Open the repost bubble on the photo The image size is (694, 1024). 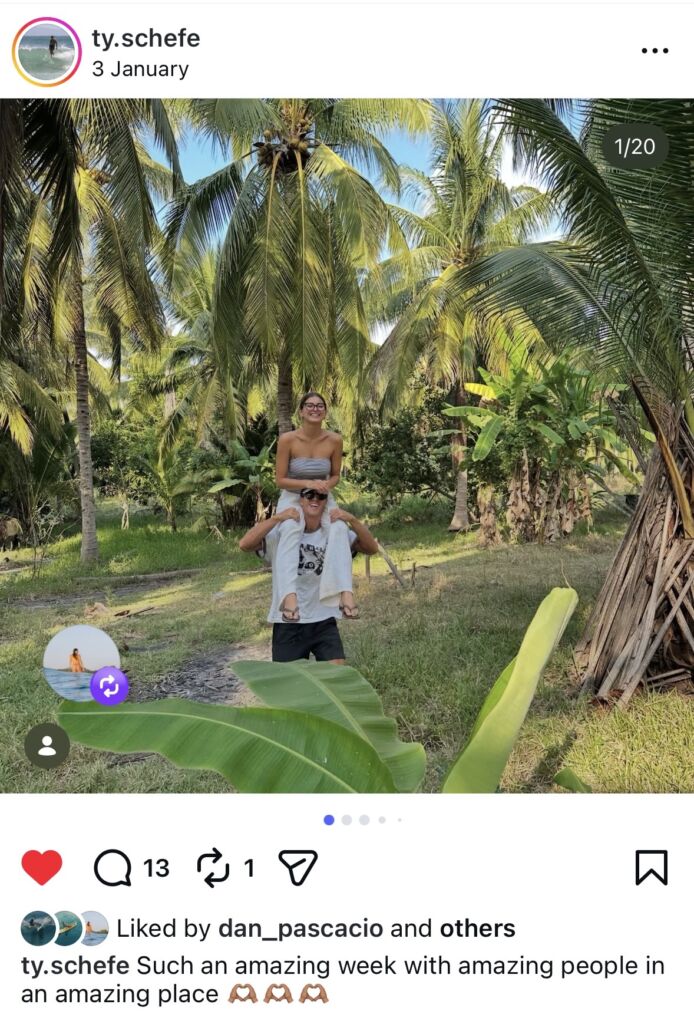click(x=84, y=665)
